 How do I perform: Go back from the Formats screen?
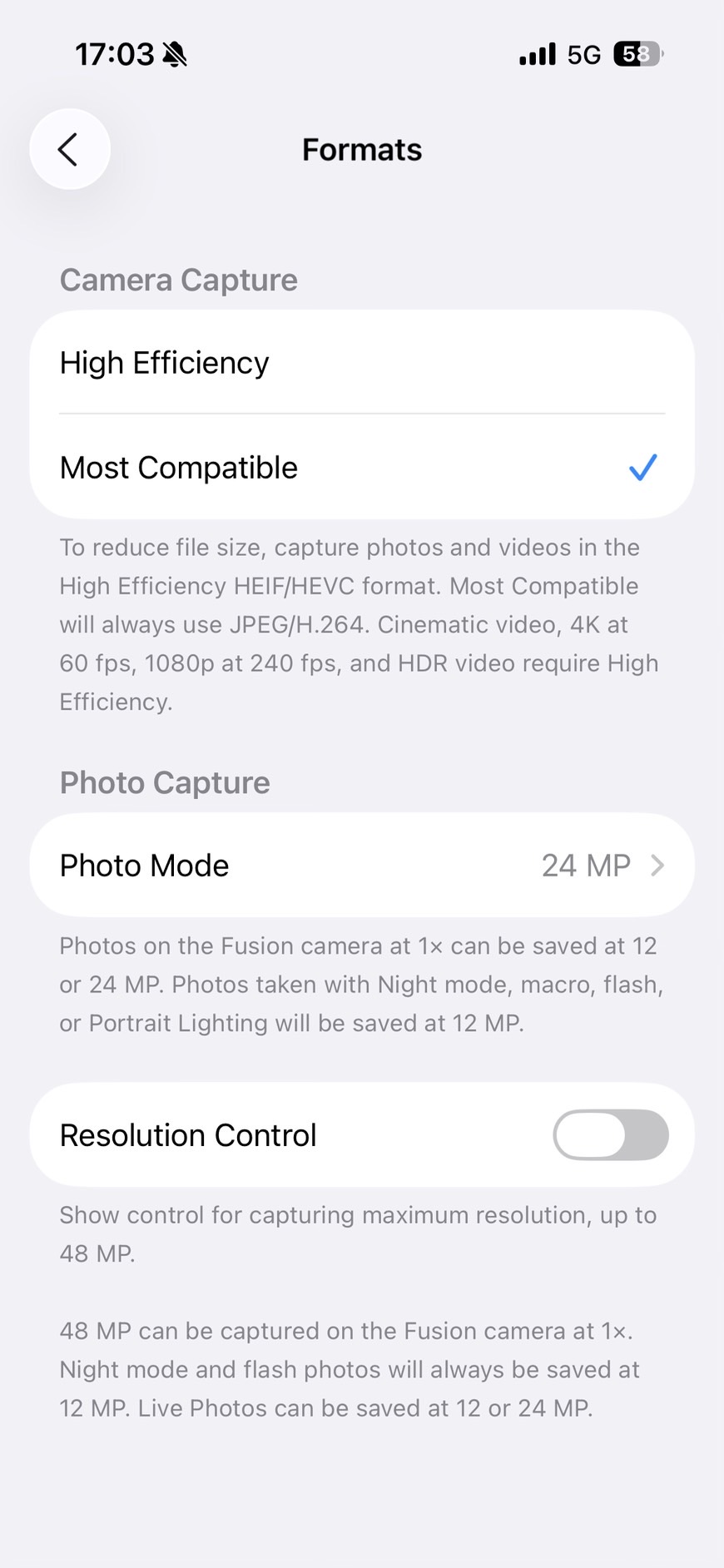coord(69,150)
